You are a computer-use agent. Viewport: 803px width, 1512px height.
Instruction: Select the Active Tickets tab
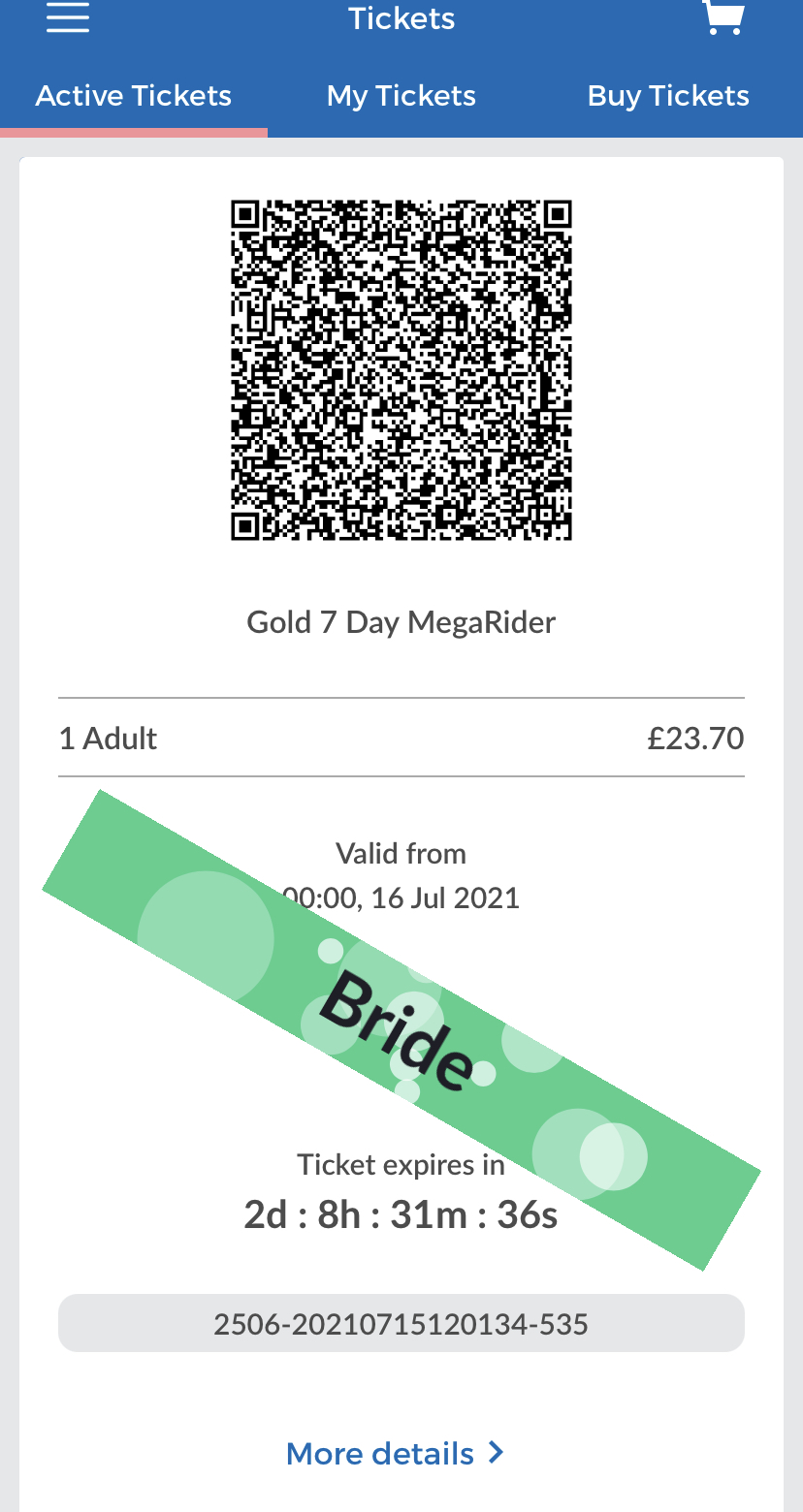(134, 96)
